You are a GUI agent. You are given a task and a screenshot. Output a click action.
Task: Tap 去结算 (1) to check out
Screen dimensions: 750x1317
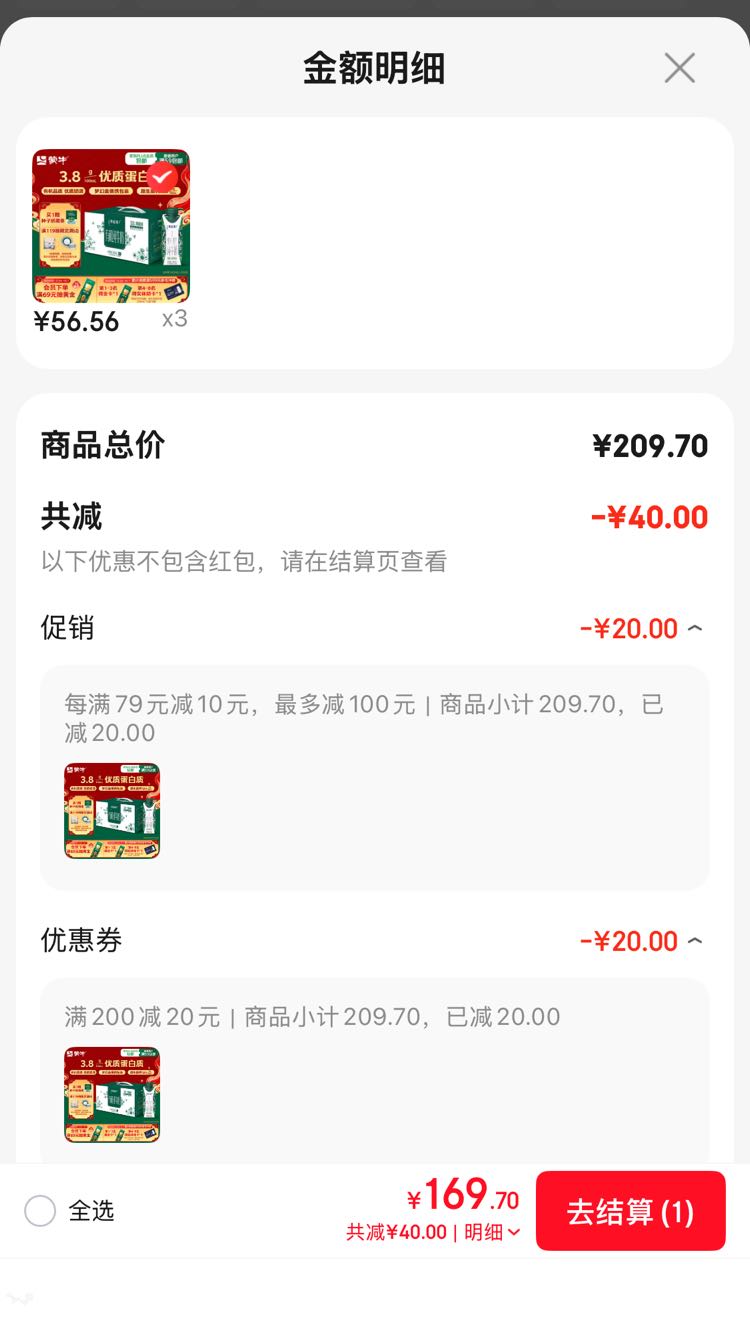[630, 1211]
